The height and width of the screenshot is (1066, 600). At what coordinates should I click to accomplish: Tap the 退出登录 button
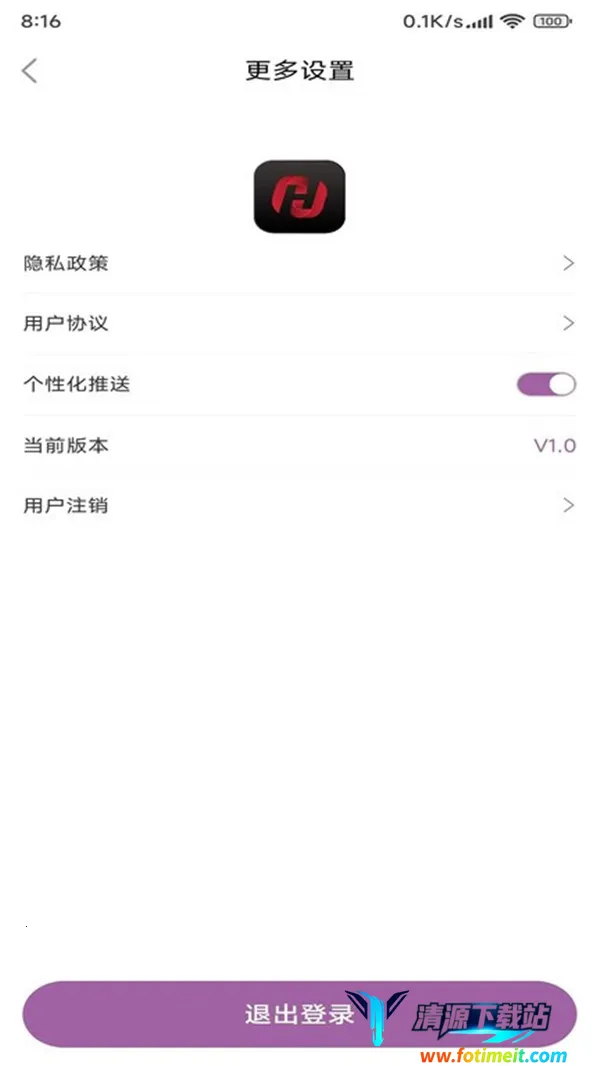click(299, 1014)
